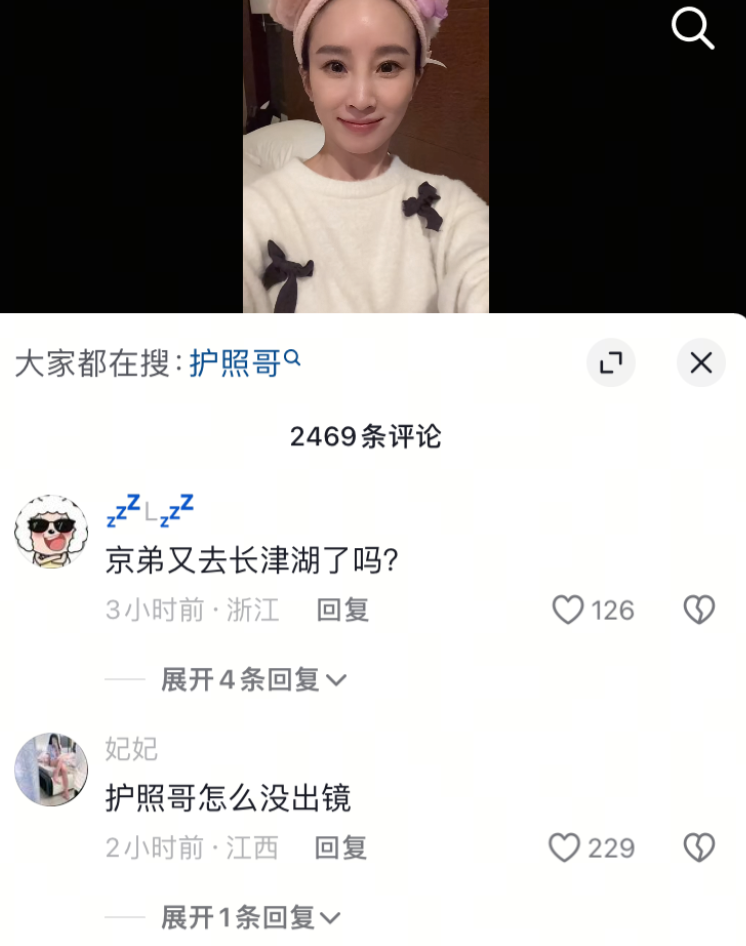This screenshot has height=946, width=746.
Task: Reply to 妃妃's comment
Action: point(341,848)
